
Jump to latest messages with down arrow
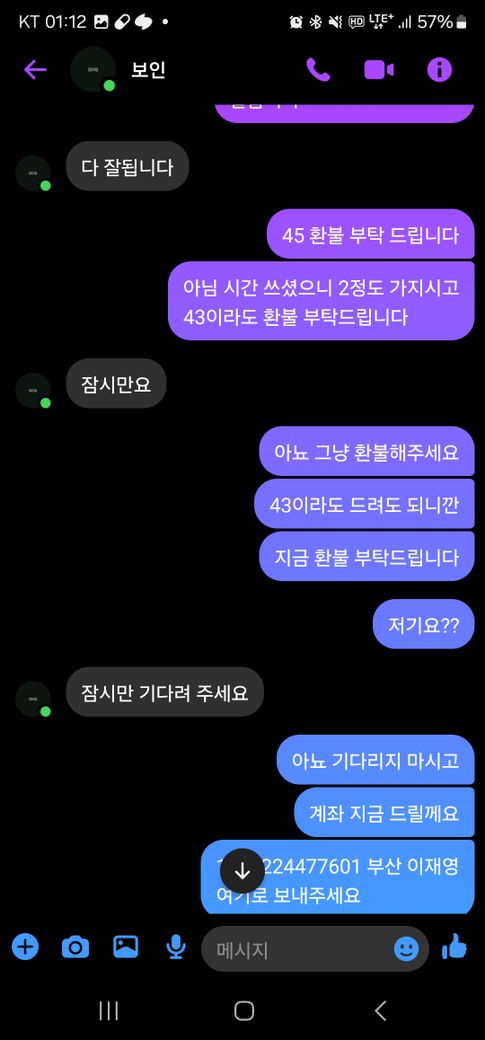tap(242, 871)
